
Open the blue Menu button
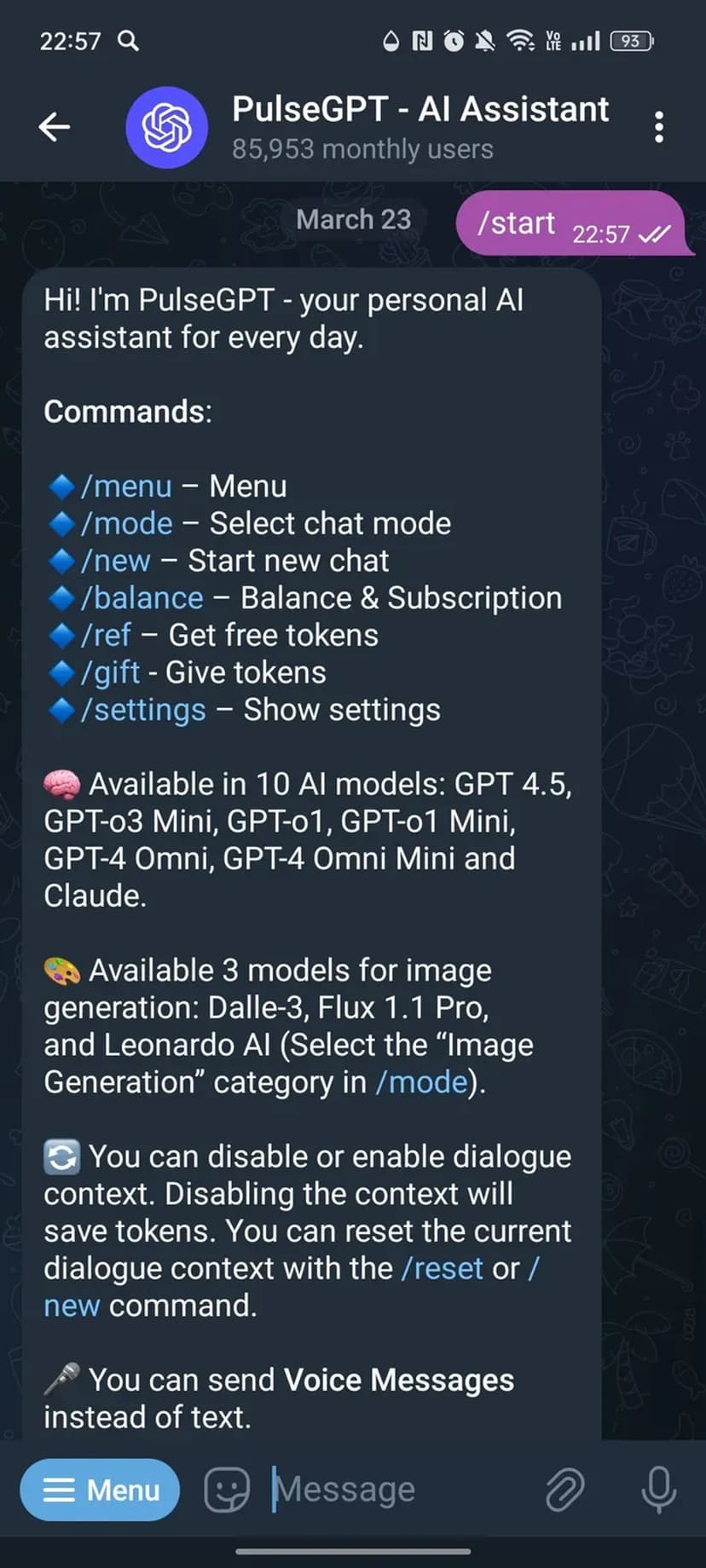(100, 1490)
